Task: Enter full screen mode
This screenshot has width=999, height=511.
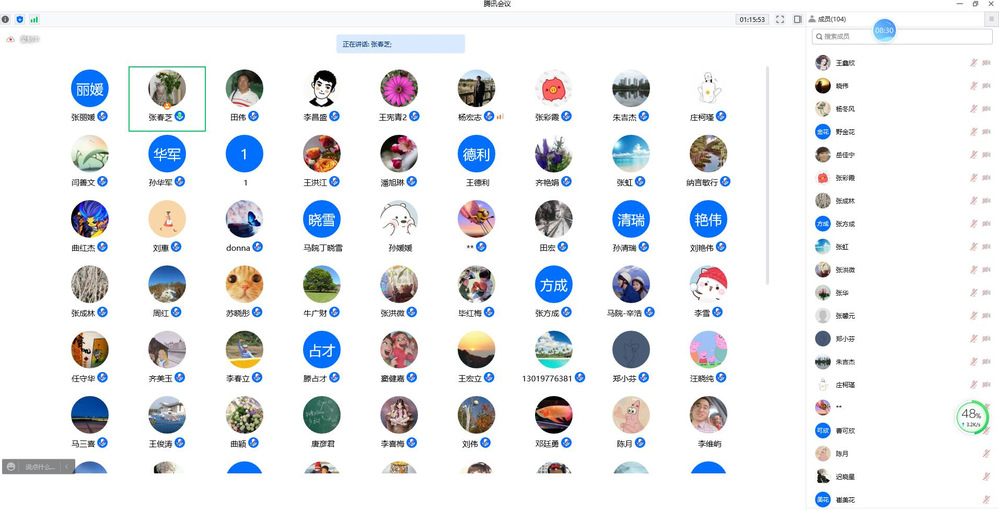Action: click(x=780, y=19)
